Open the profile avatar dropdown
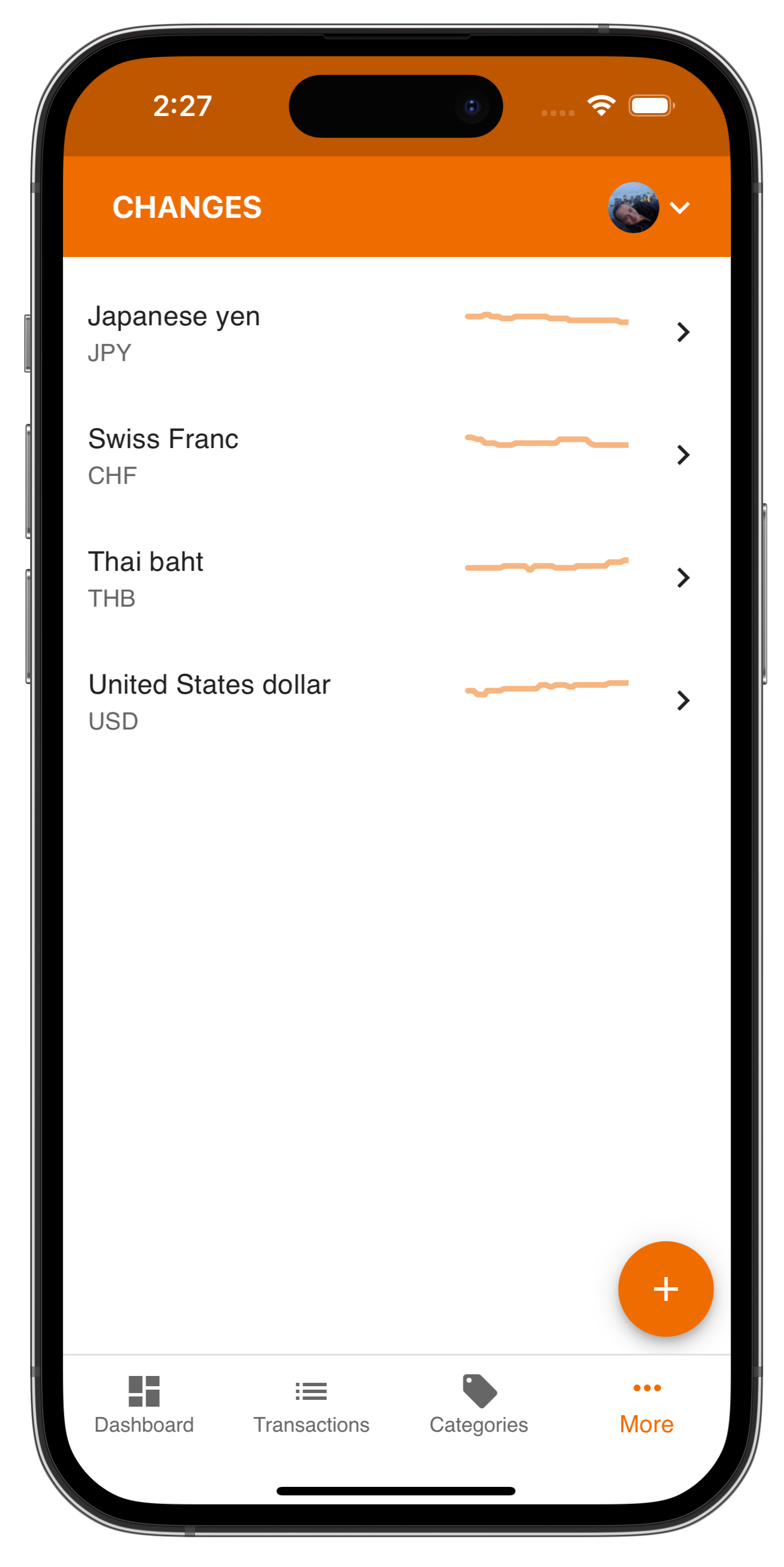The height and width of the screenshot is (1567, 784). click(648, 208)
